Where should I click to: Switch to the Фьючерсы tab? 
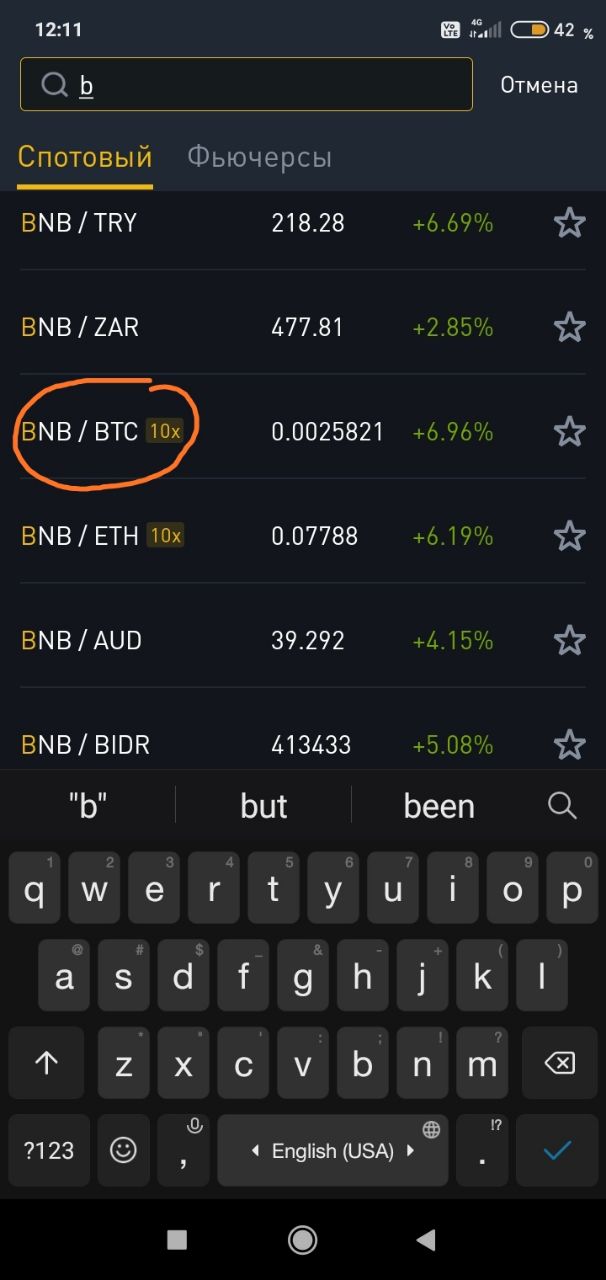[259, 157]
